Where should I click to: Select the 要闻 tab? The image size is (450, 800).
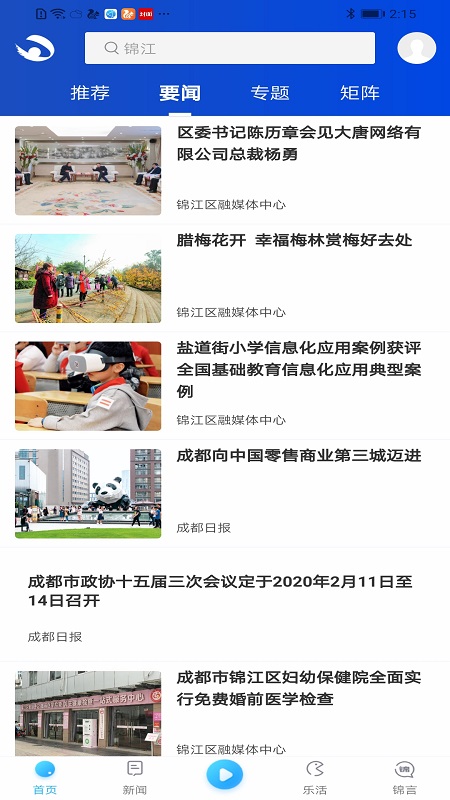click(x=180, y=93)
